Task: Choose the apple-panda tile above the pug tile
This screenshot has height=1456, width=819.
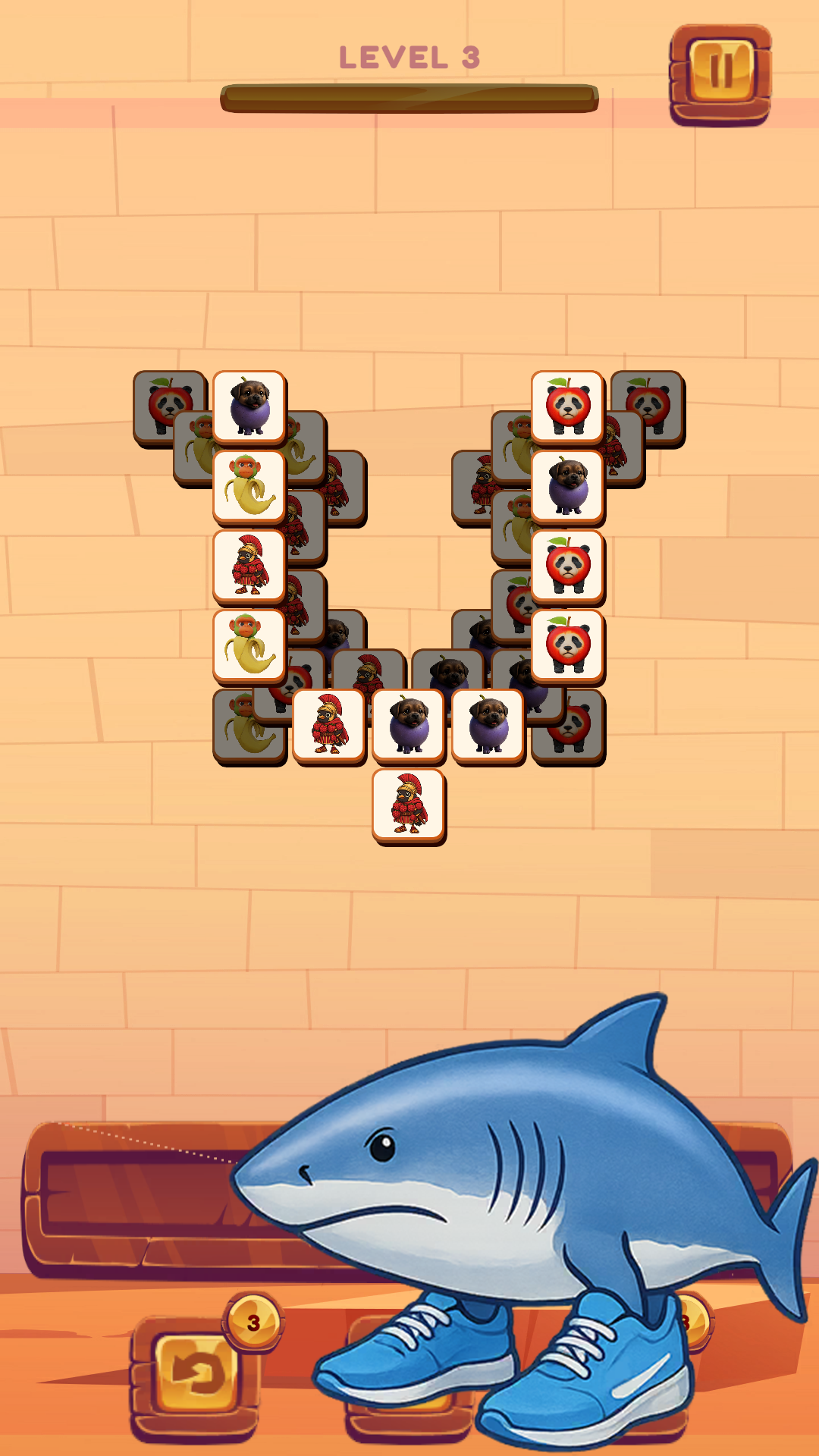Action: 567,406
